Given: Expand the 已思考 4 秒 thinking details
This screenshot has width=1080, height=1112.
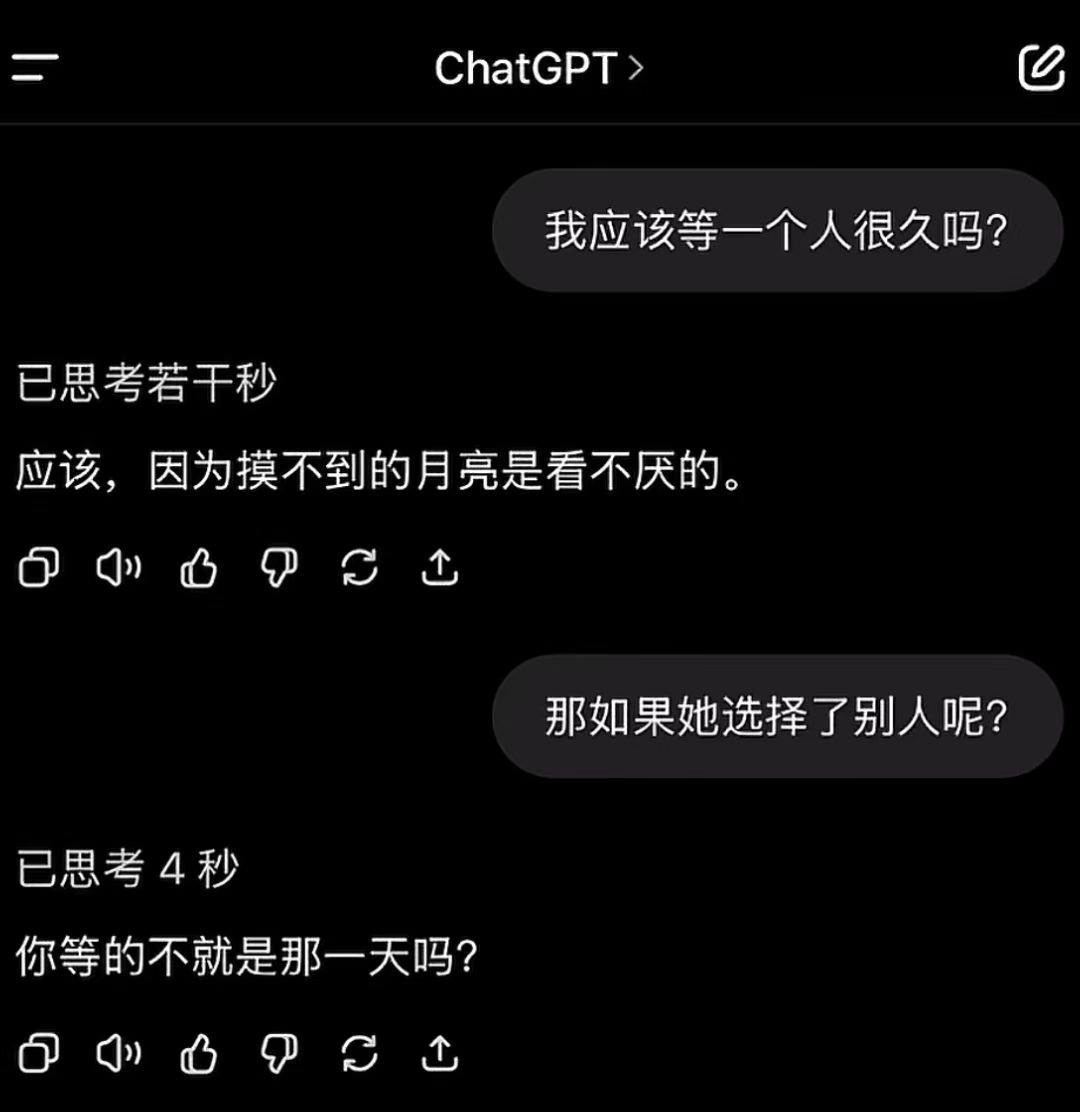Looking at the screenshot, I should coord(128,869).
